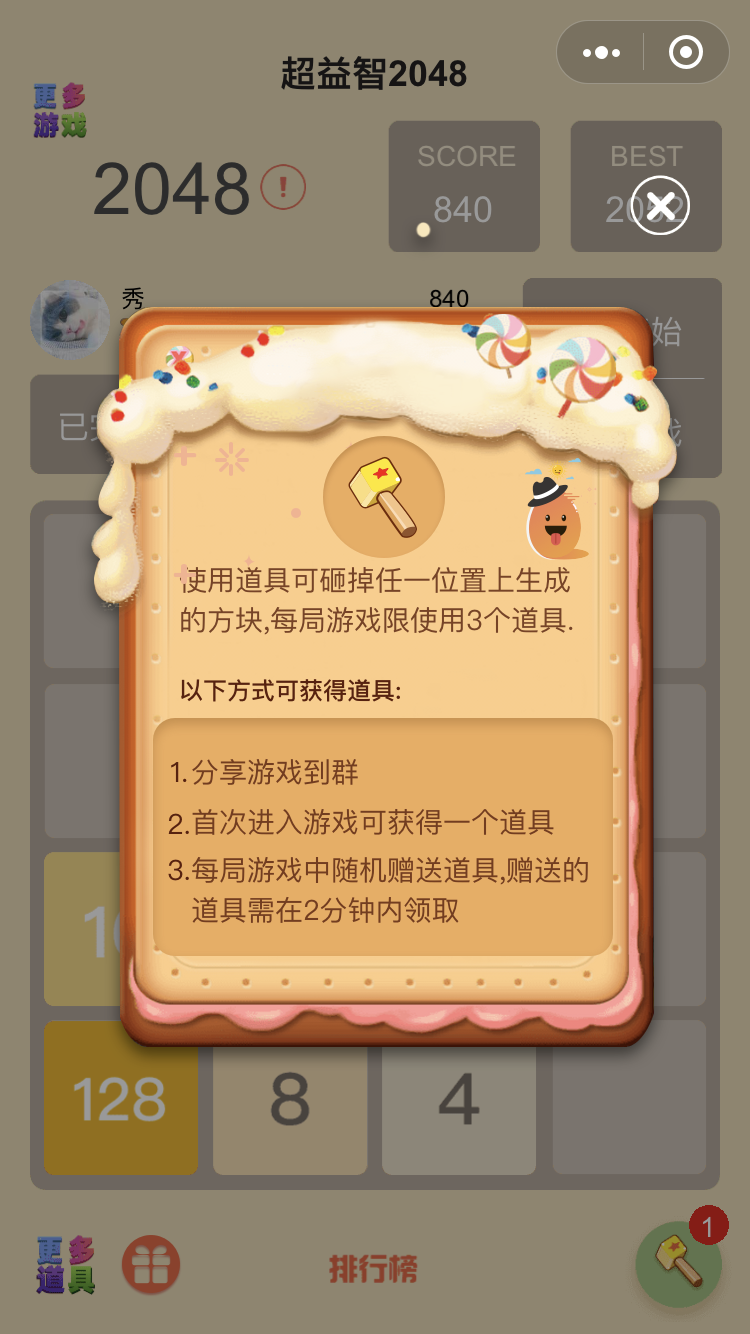Tap the red exclamation info icon
The width and height of the screenshot is (750, 1334).
[283, 187]
